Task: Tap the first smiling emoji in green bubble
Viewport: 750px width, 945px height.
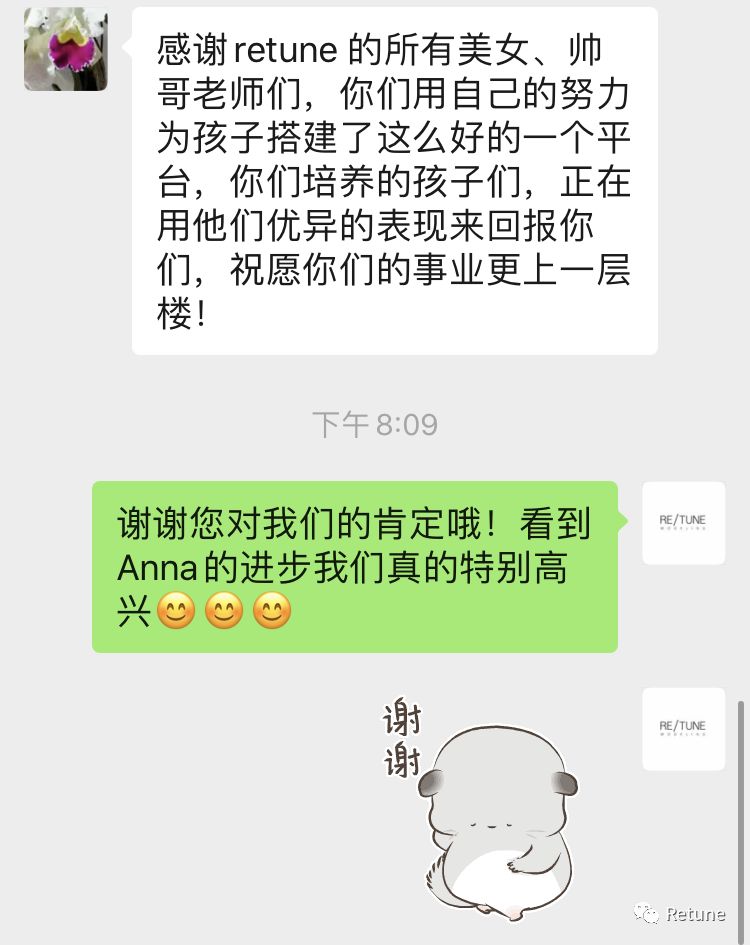Action: (178, 611)
